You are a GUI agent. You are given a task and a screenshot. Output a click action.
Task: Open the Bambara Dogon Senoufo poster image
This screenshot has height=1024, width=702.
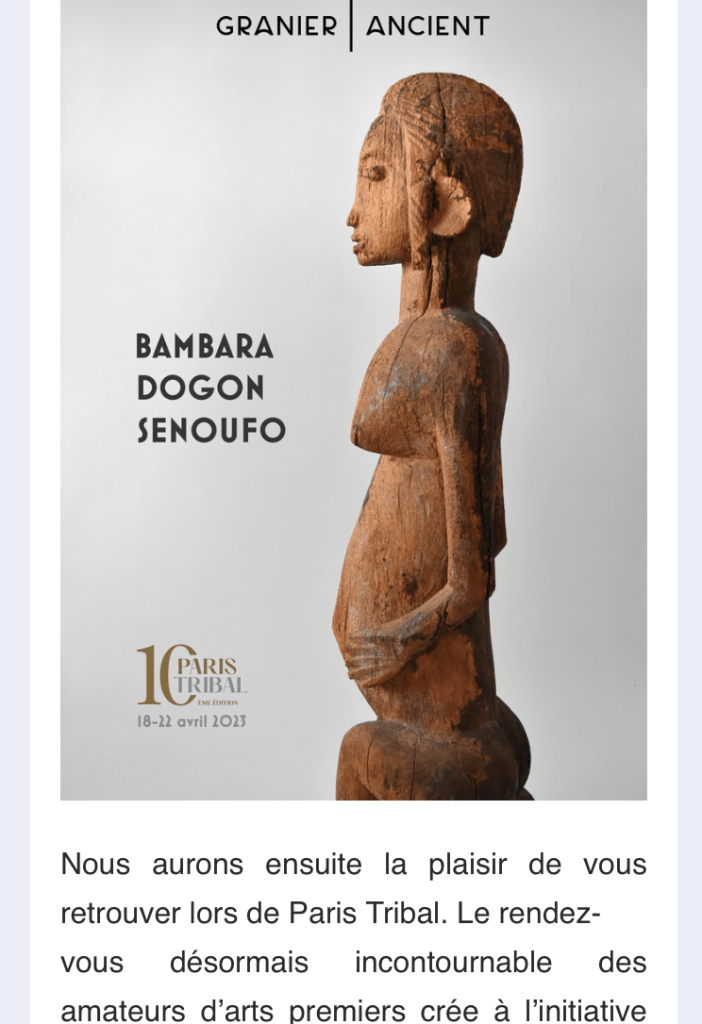(353, 400)
